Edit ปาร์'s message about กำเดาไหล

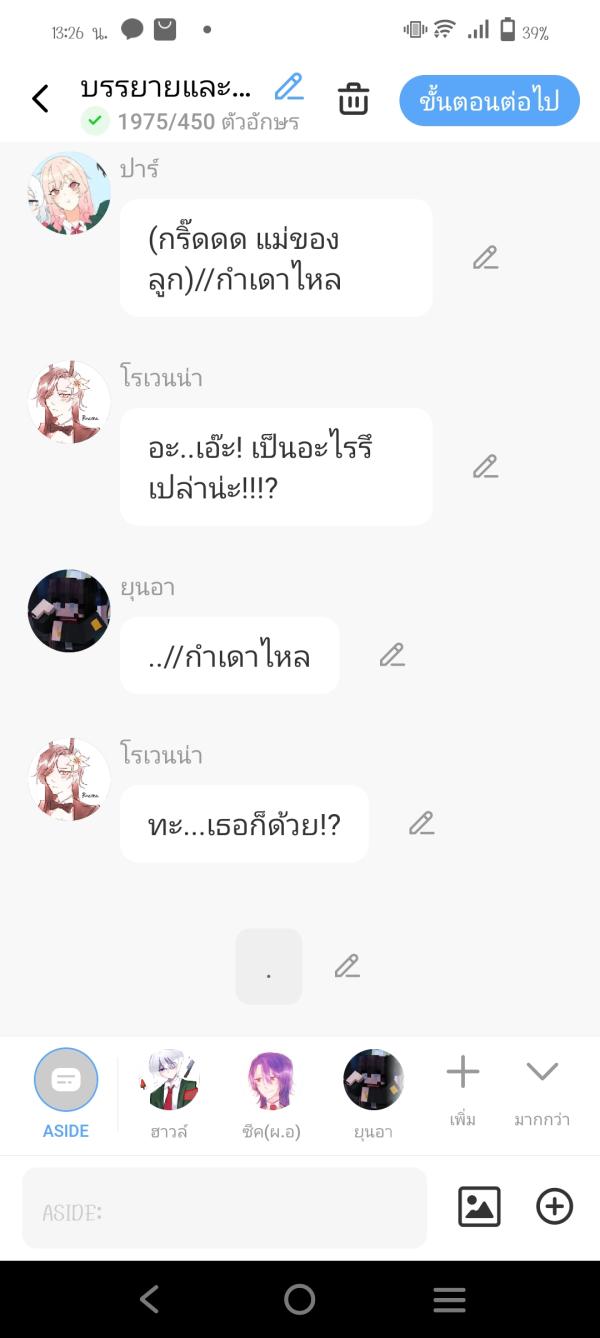[485, 258]
